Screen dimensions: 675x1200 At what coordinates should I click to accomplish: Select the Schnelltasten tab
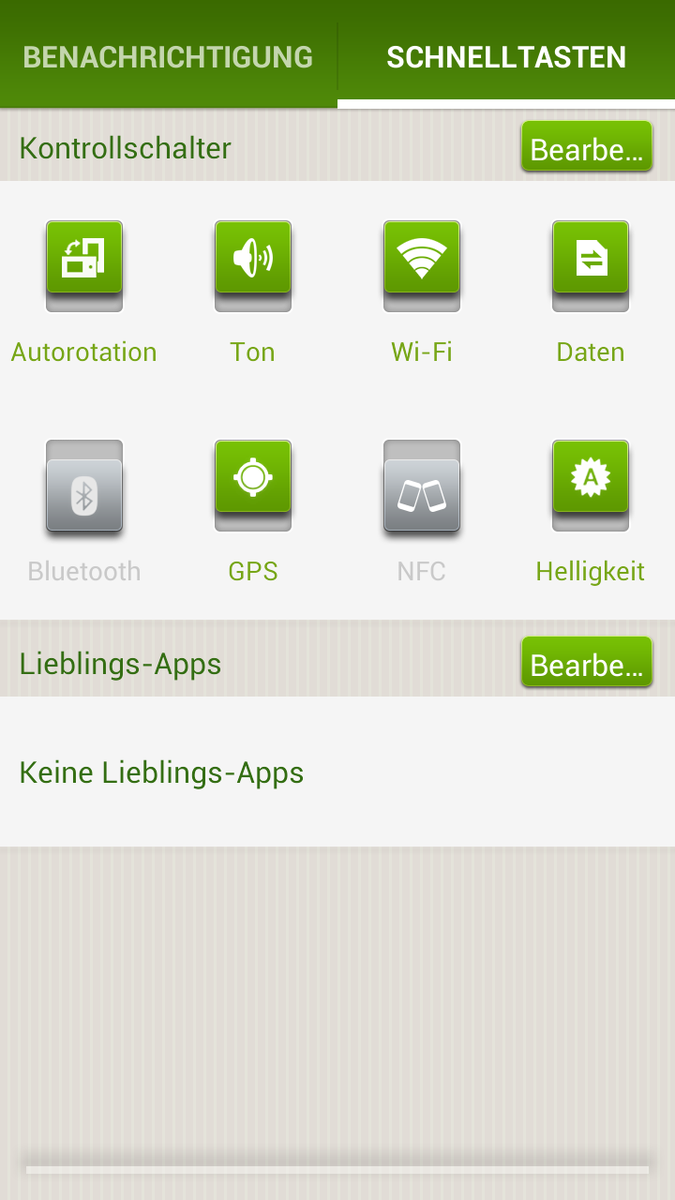(x=506, y=57)
